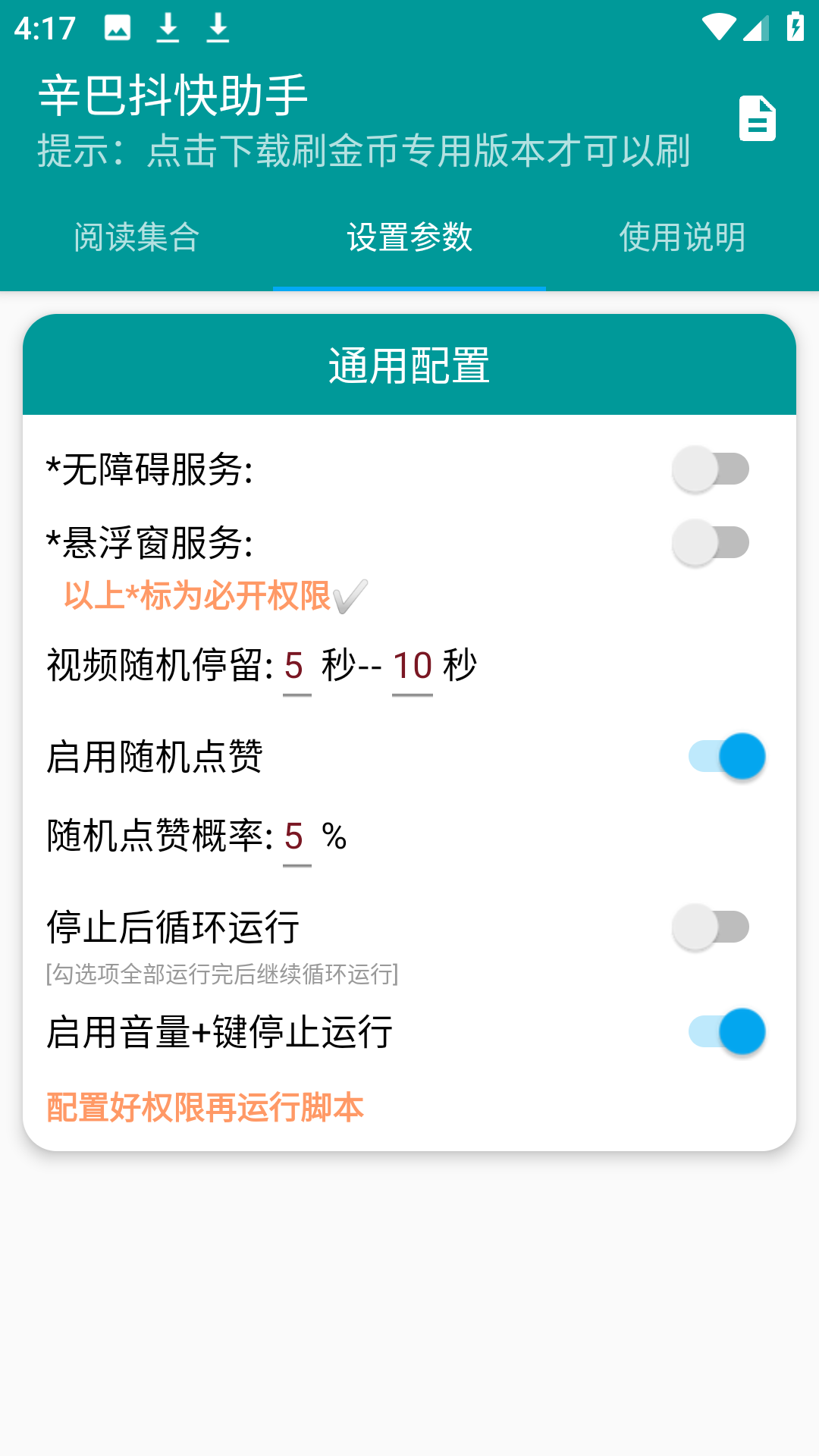The width and height of the screenshot is (819, 1456).
Task: Edit the 随机点赞概率 percentage value
Action: [x=294, y=838]
